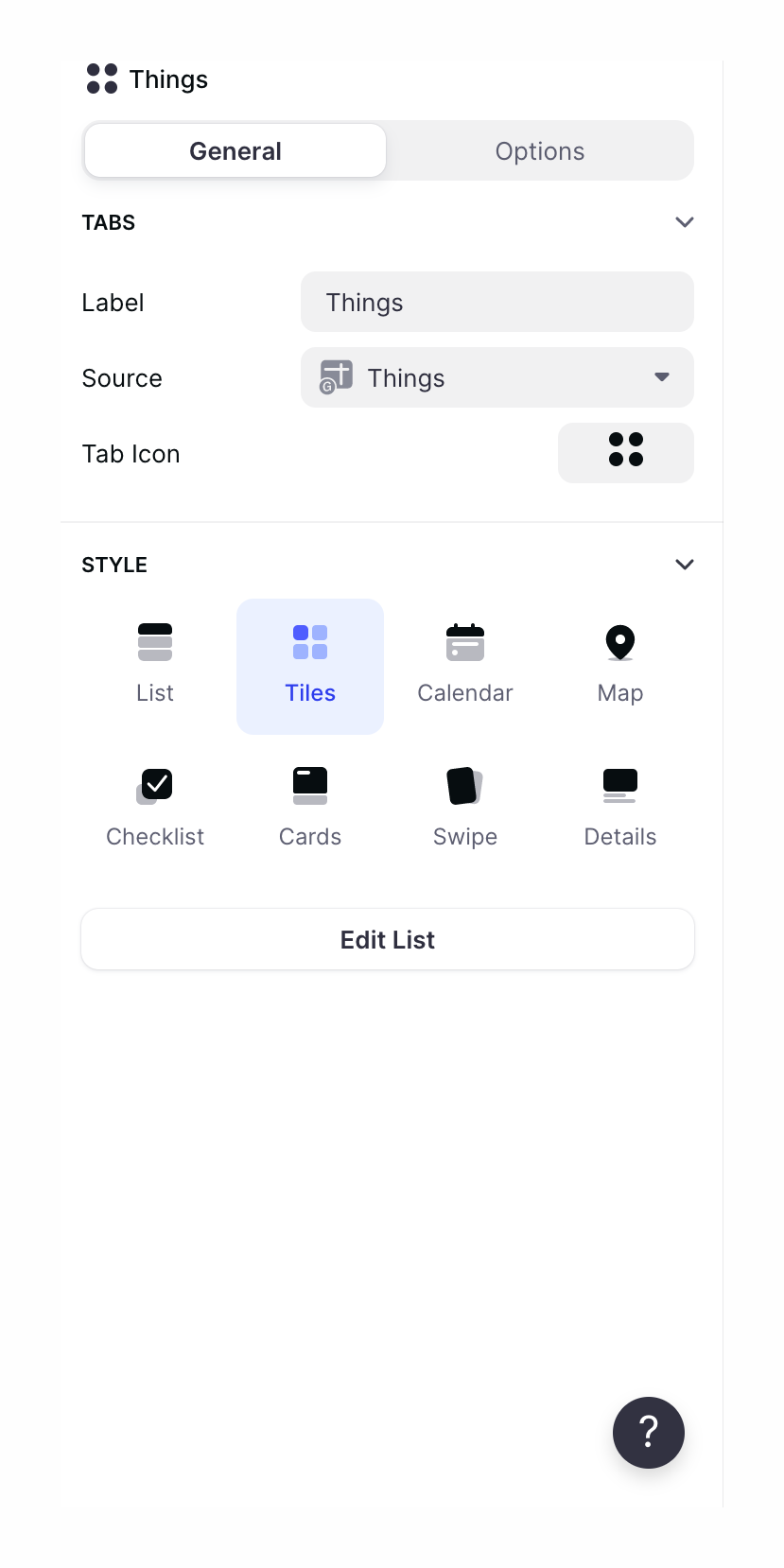Select the Calendar view style icon
784x1568 pixels.
point(464,642)
